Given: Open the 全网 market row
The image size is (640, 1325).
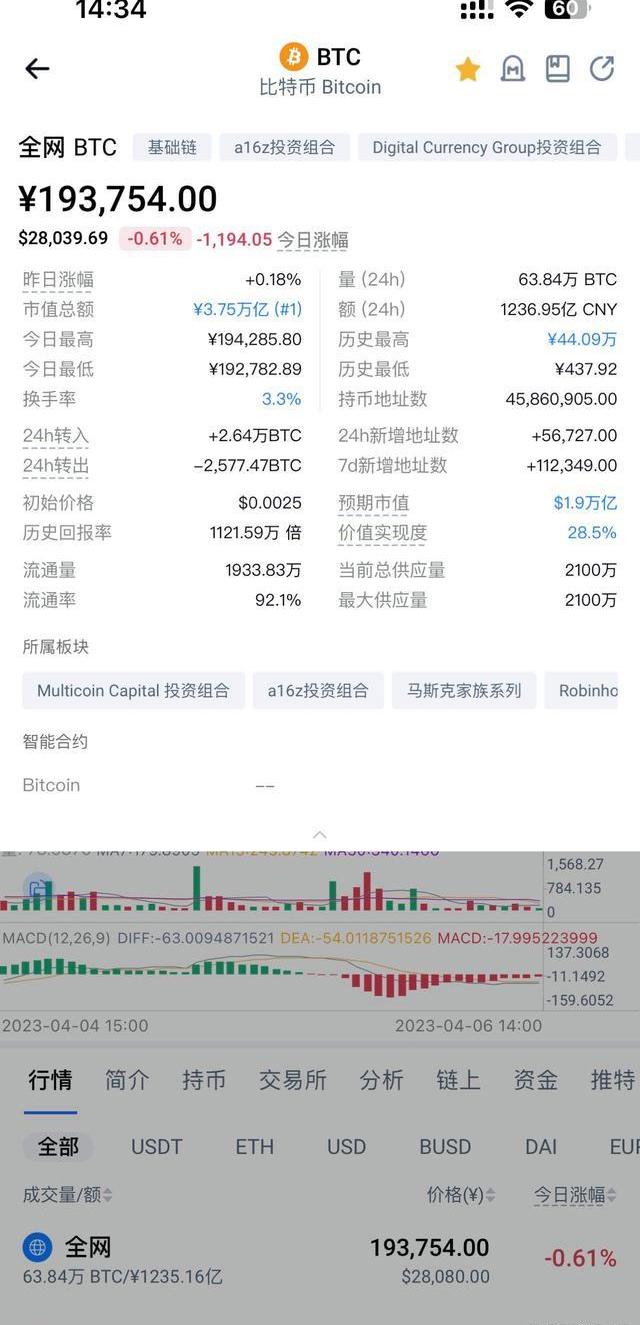Looking at the screenshot, I should (x=320, y=1260).
